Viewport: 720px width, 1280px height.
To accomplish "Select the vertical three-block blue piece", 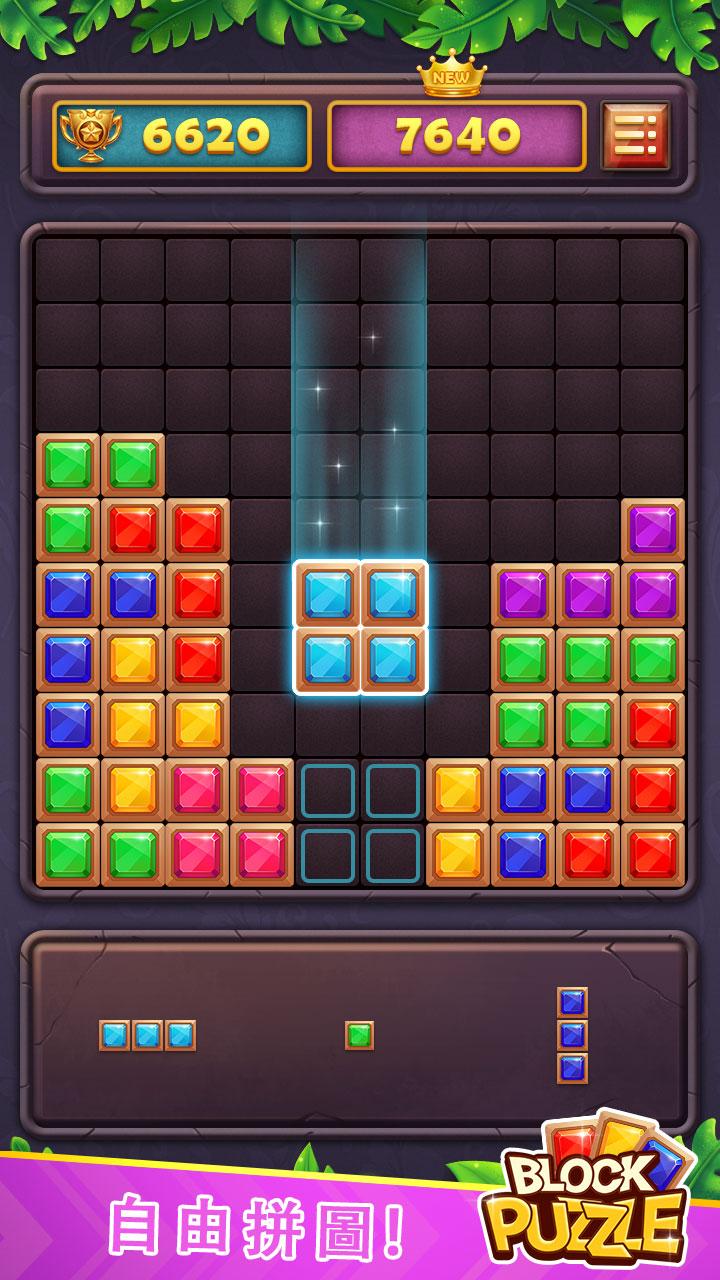I will [x=572, y=1035].
